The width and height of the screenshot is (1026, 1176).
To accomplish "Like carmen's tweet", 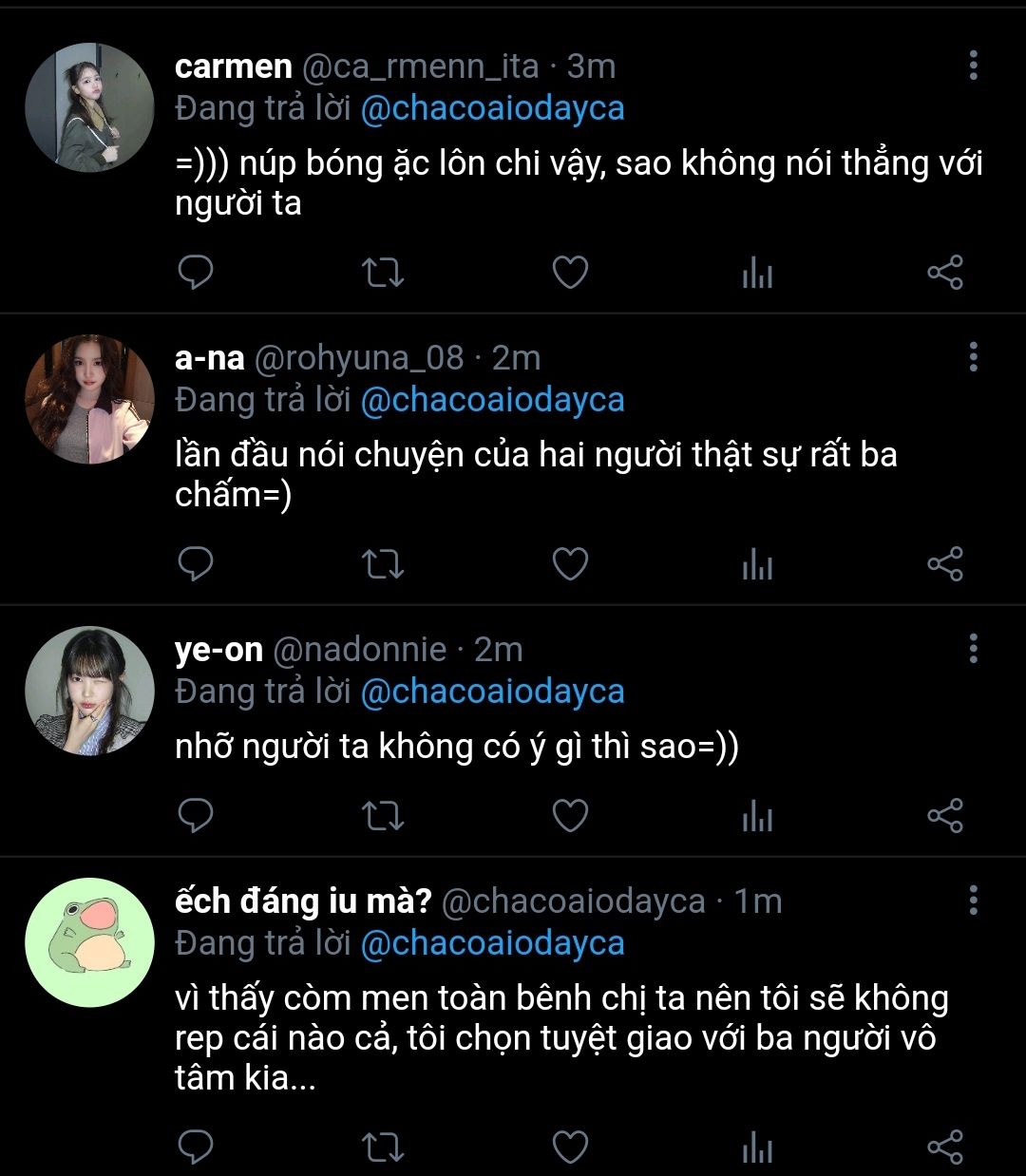I will click(x=570, y=274).
